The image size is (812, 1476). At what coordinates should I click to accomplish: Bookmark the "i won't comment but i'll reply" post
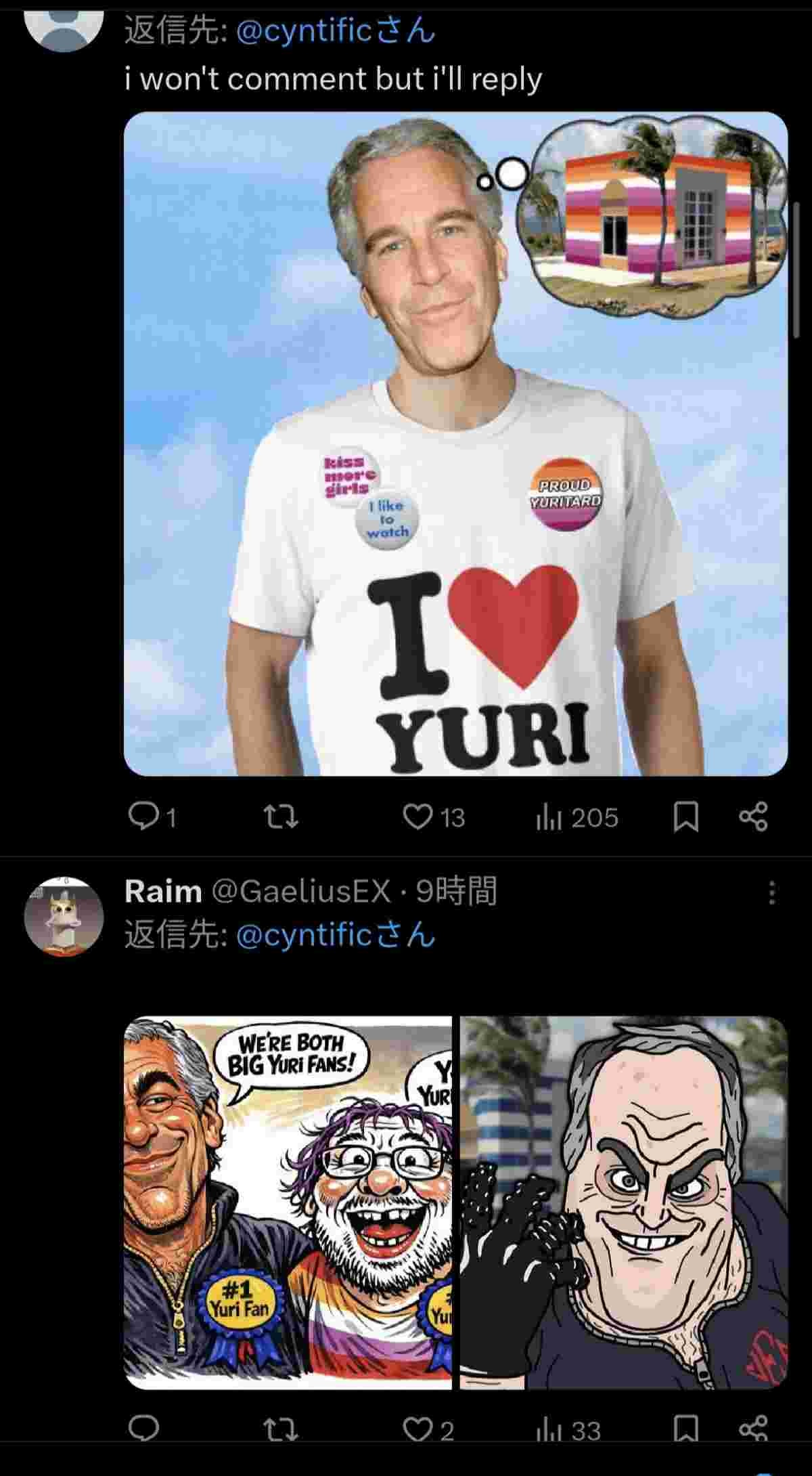coord(685,817)
